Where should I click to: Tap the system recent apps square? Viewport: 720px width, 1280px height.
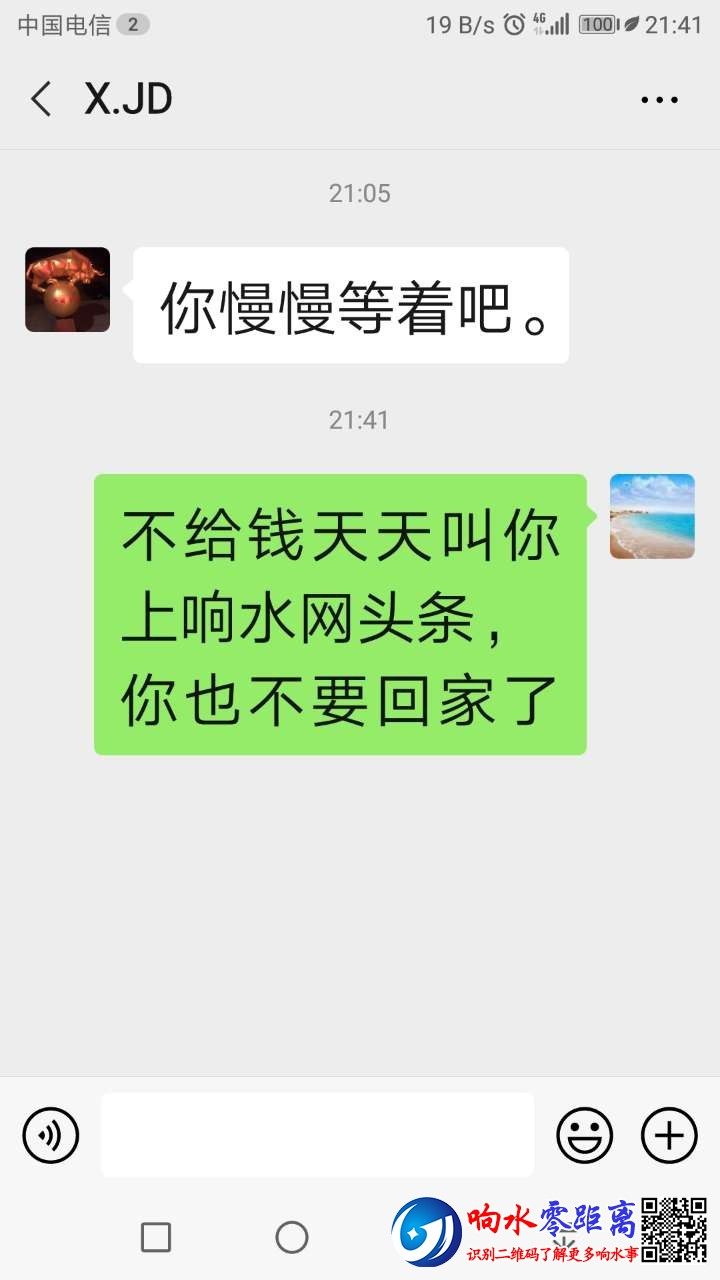(x=156, y=1237)
